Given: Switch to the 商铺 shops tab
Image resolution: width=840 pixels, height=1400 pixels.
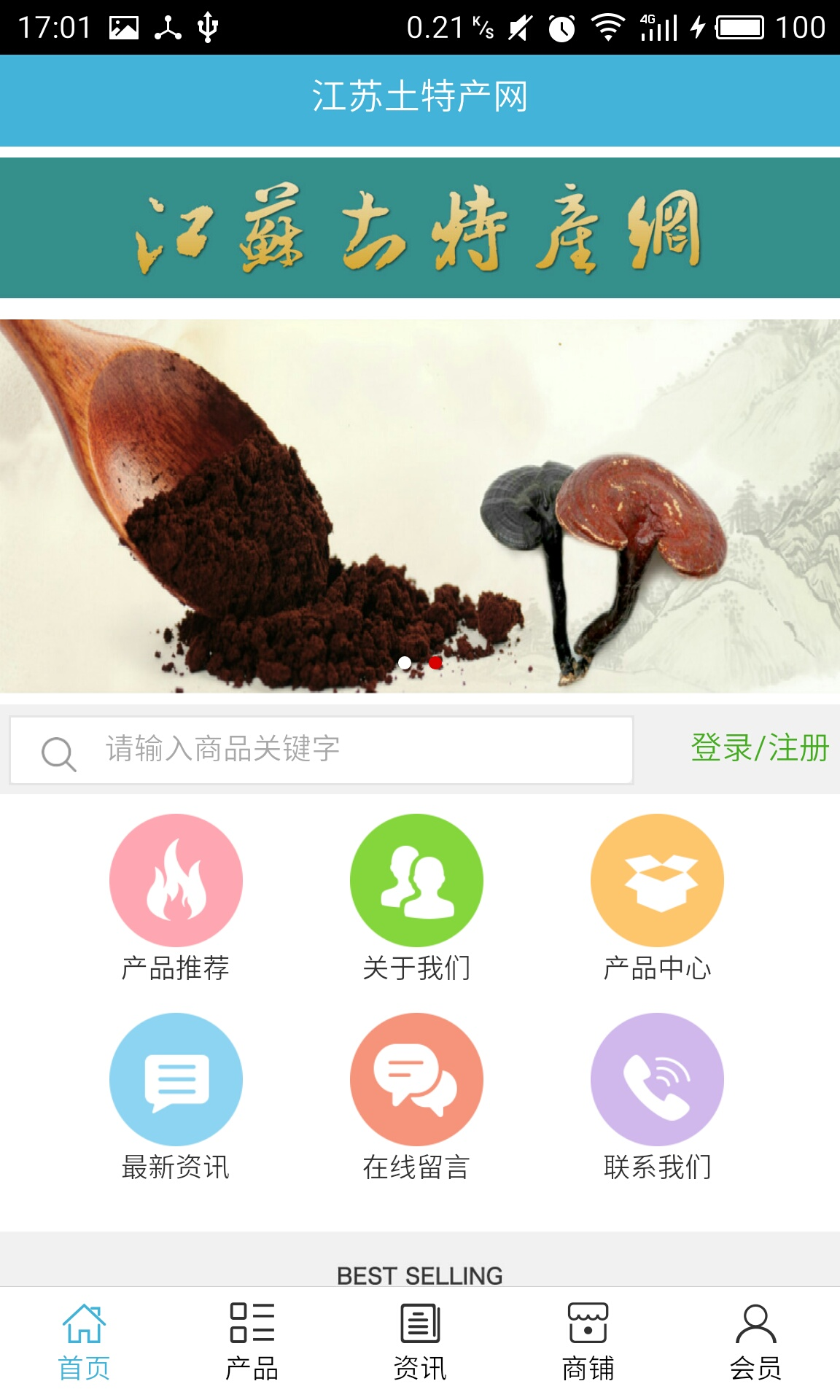Looking at the screenshot, I should coord(588,1342).
